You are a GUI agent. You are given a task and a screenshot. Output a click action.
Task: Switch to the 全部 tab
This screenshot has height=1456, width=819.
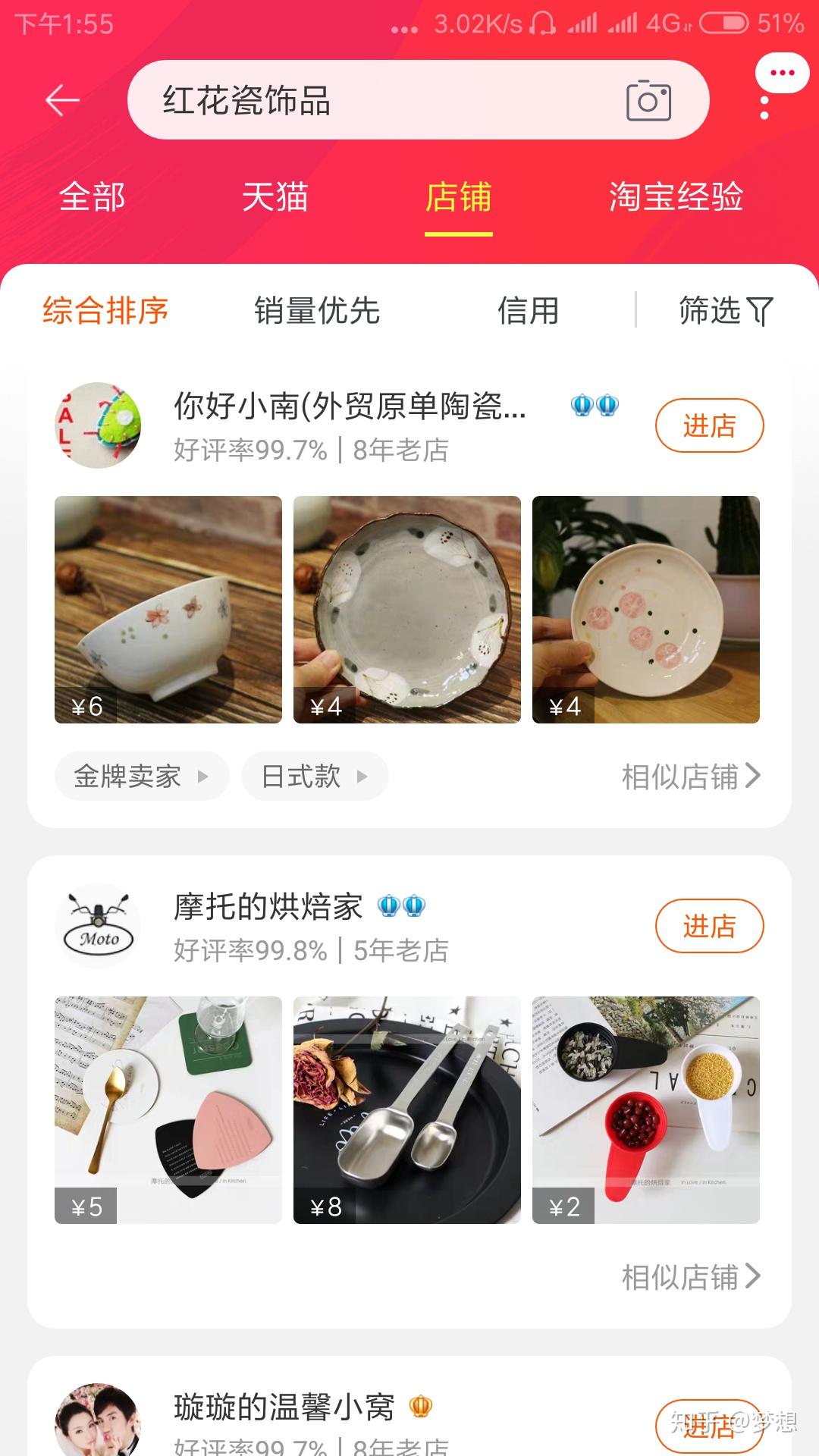point(93,197)
